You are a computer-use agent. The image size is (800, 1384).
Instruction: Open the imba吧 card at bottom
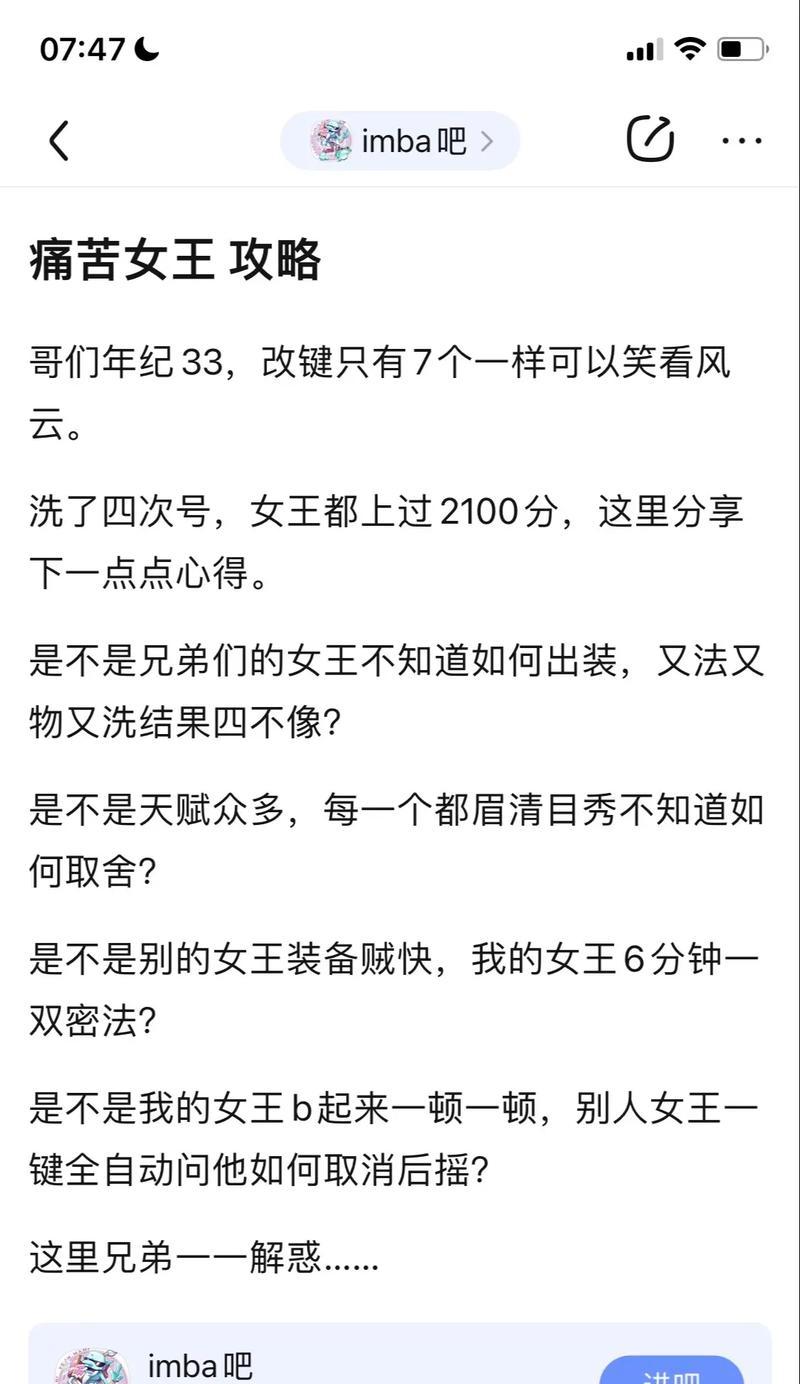coord(300,1362)
